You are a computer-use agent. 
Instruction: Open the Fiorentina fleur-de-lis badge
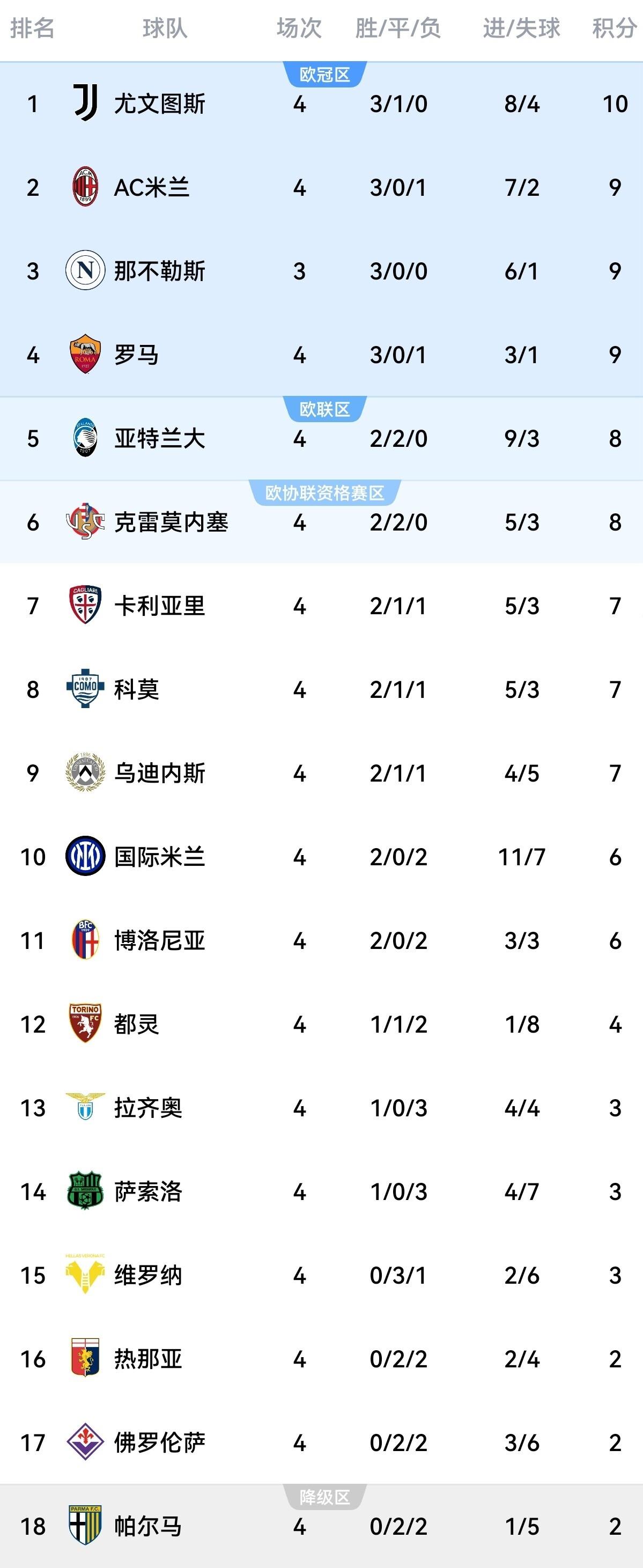85,1442
